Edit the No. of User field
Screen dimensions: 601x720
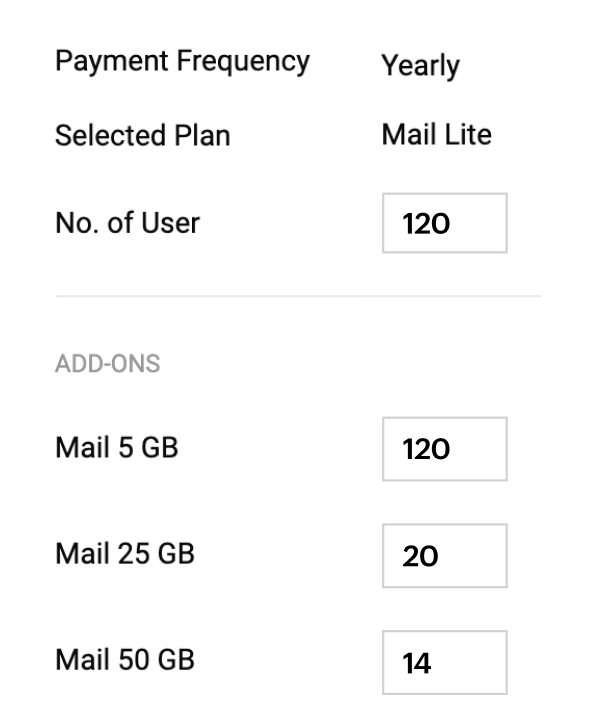point(444,224)
